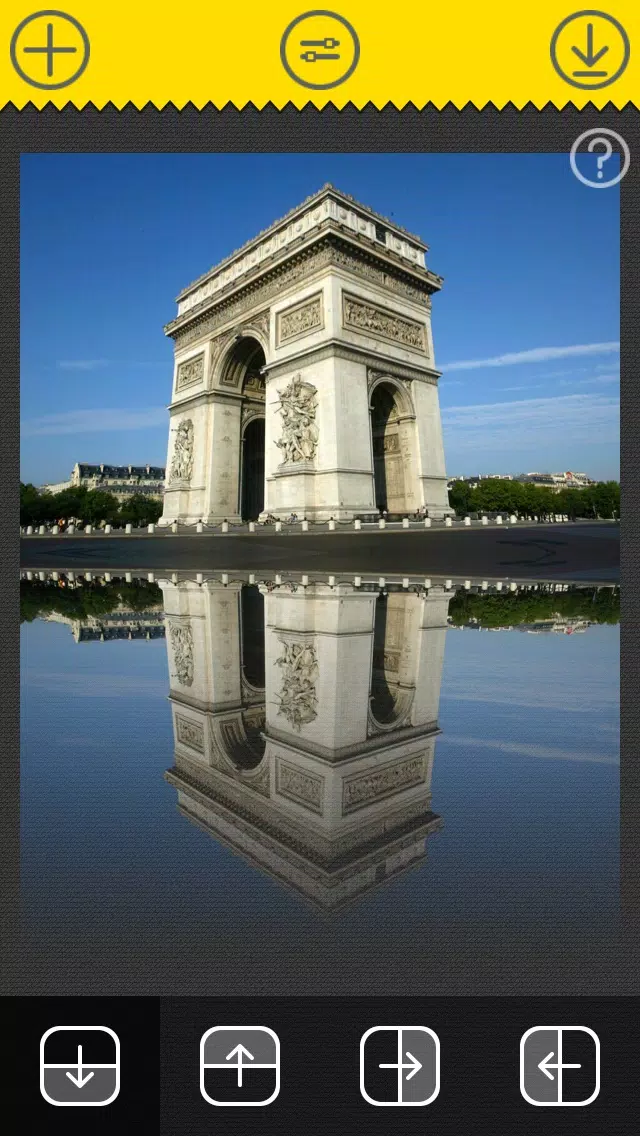Choose the leftward mirror mode
The width and height of the screenshot is (640, 1136).
560,1066
